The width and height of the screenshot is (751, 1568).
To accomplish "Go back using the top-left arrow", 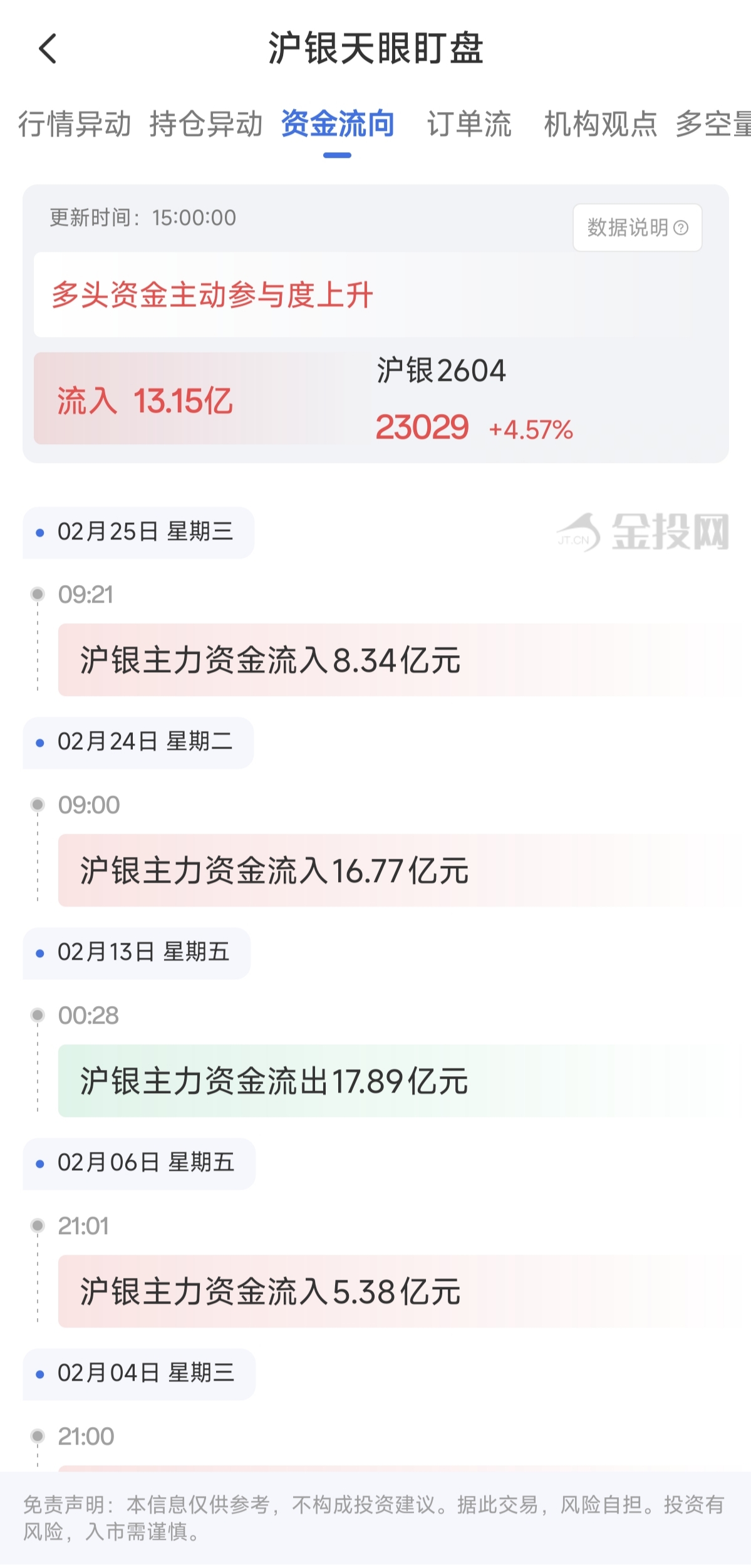I will [48, 49].
